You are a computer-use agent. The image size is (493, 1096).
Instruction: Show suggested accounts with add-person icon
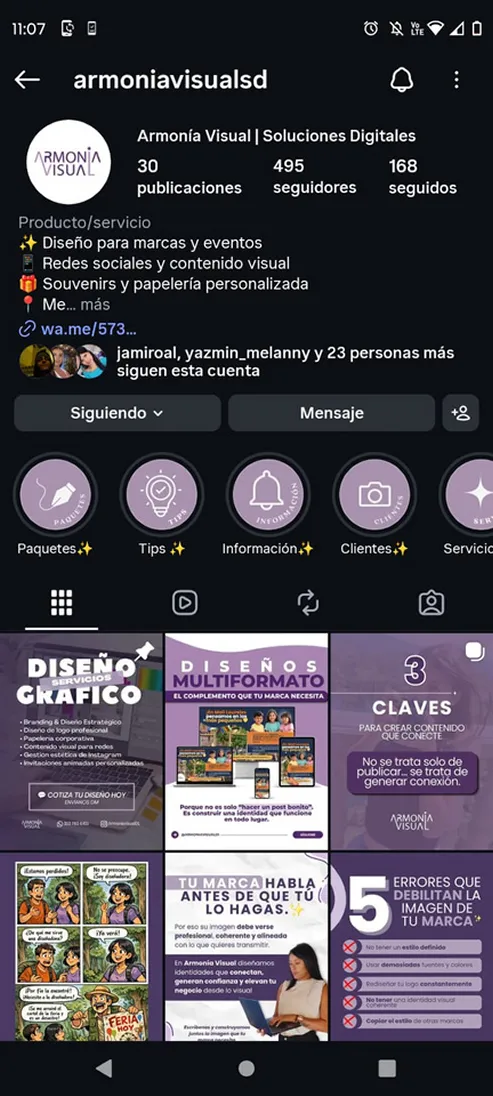(x=461, y=413)
